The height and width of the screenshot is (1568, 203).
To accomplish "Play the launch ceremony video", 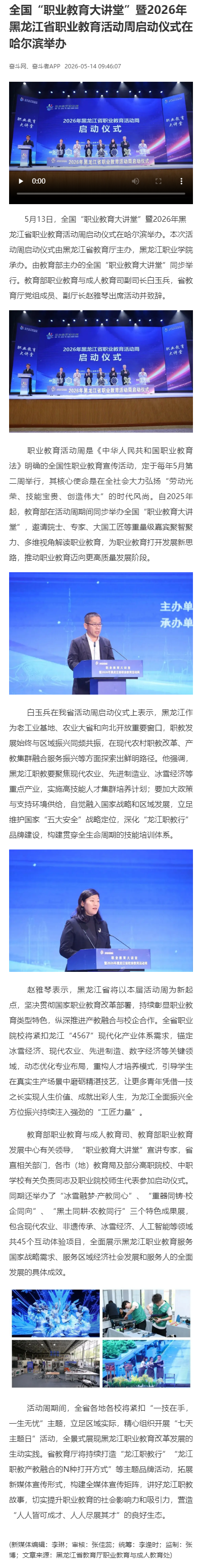I will [x=21, y=181].
